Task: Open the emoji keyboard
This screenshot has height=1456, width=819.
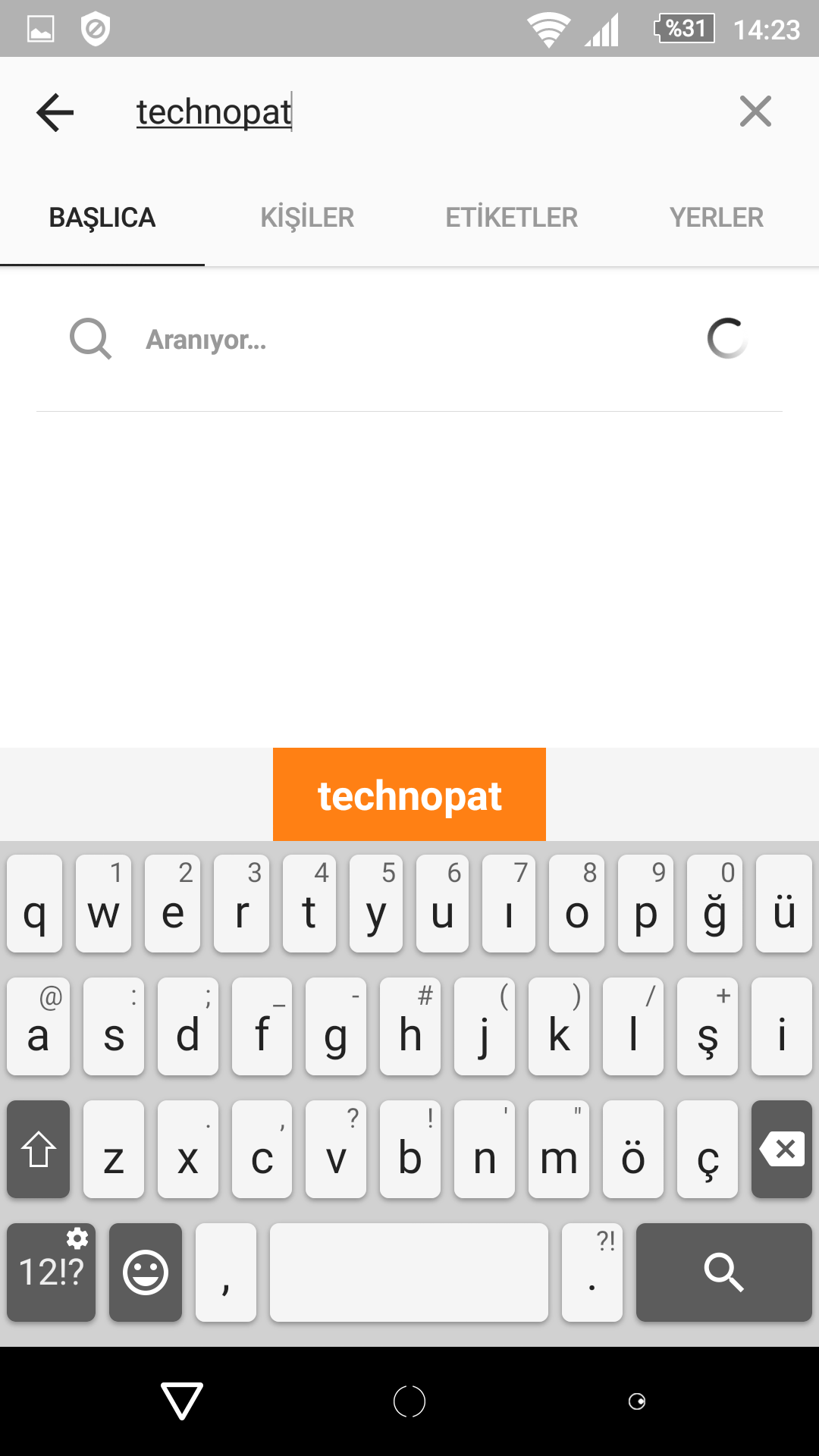Action: click(x=146, y=1272)
